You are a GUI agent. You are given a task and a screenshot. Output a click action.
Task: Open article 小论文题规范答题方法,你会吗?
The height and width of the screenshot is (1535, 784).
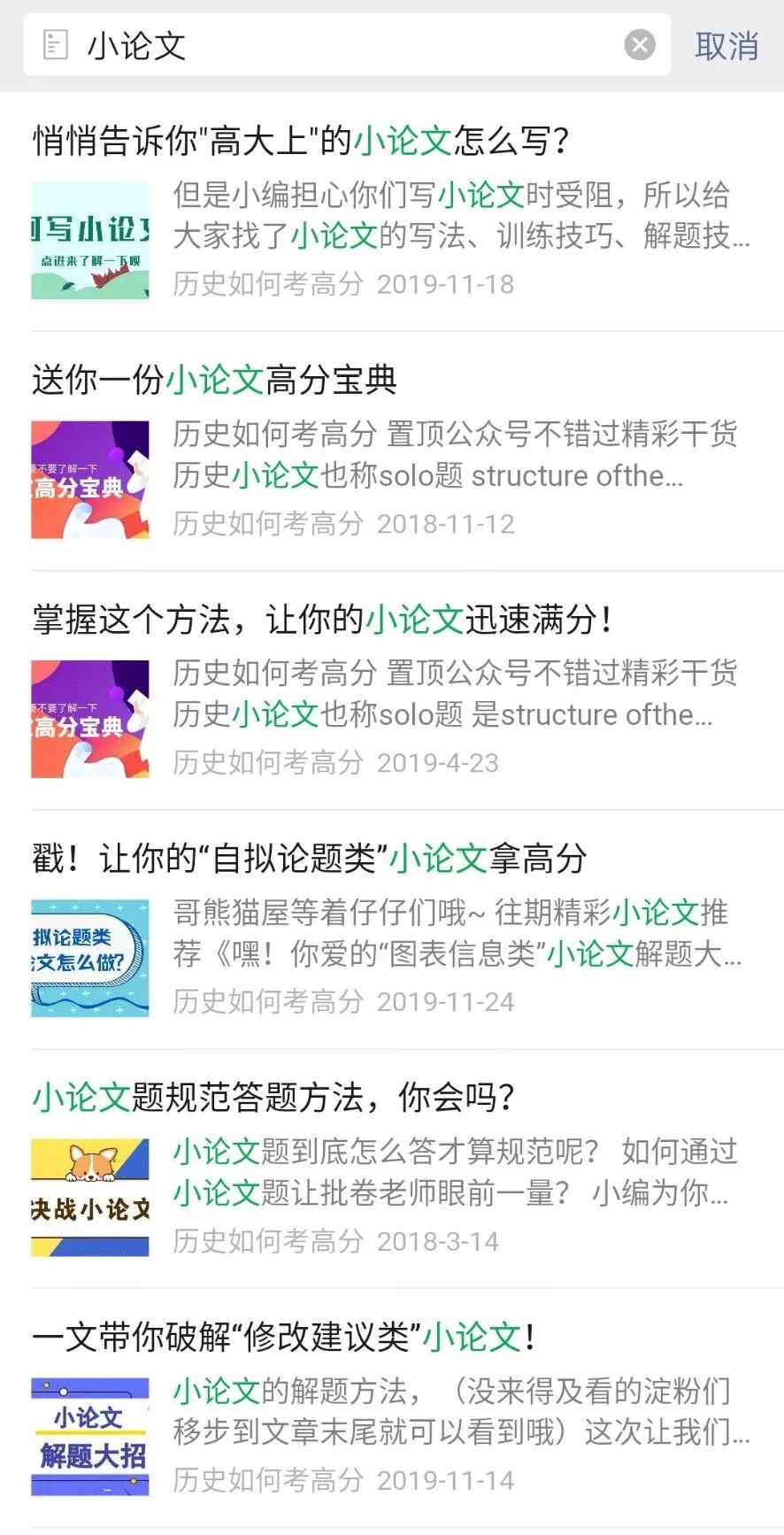[x=273, y=1098]
